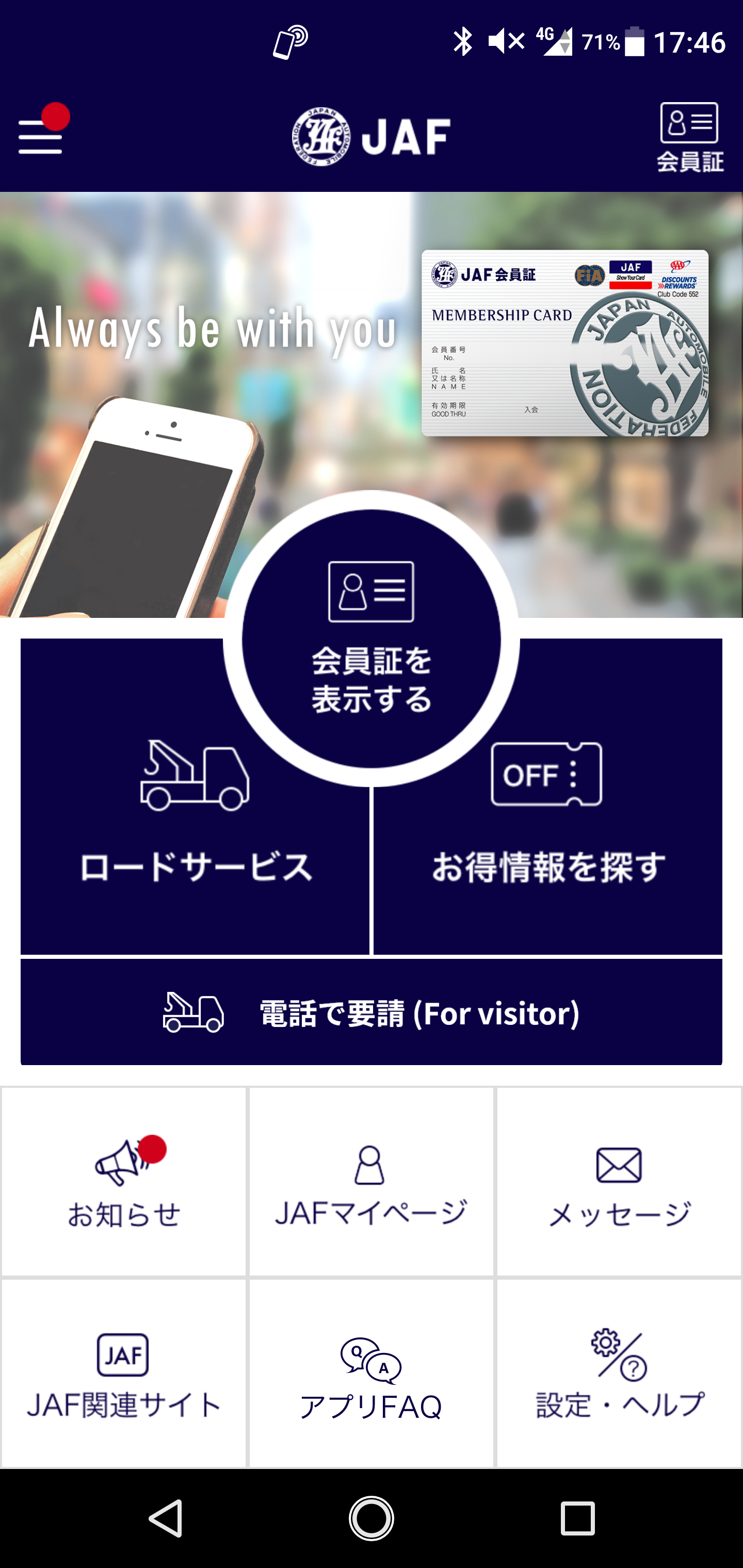Open メッセージ
Screen dimensions: 743x1568
[x=619, y=1182]
